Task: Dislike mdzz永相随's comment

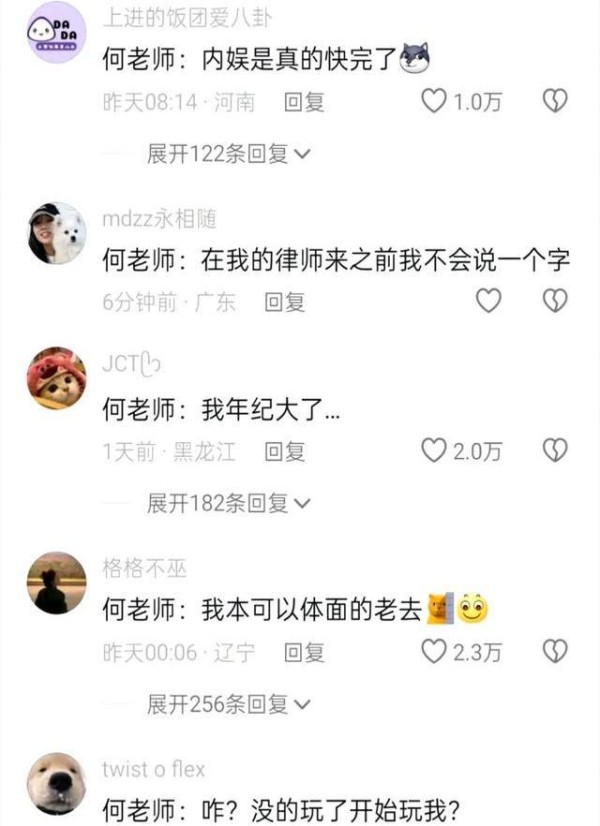Action: coord(554,301)
